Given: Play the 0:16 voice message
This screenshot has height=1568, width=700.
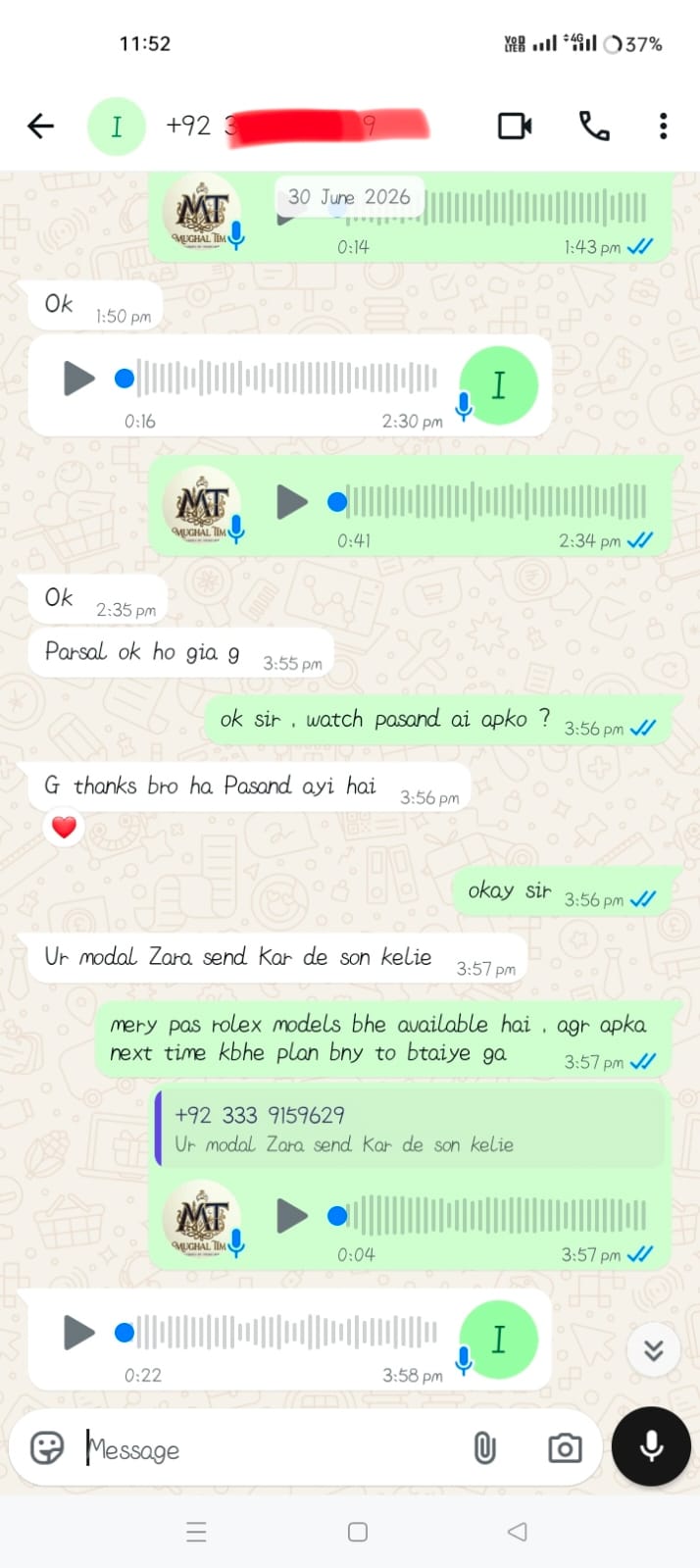Looking at the screenshot, I should (x=79, y=378).
